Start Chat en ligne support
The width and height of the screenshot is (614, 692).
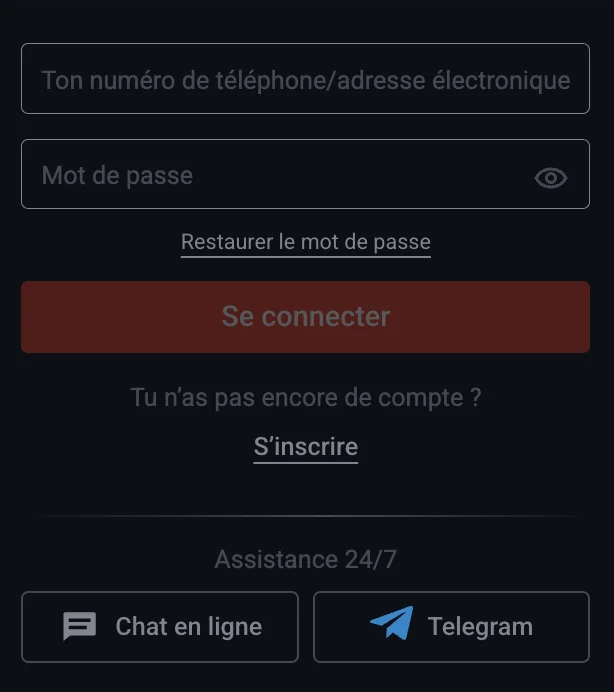(x=160, y=627)
